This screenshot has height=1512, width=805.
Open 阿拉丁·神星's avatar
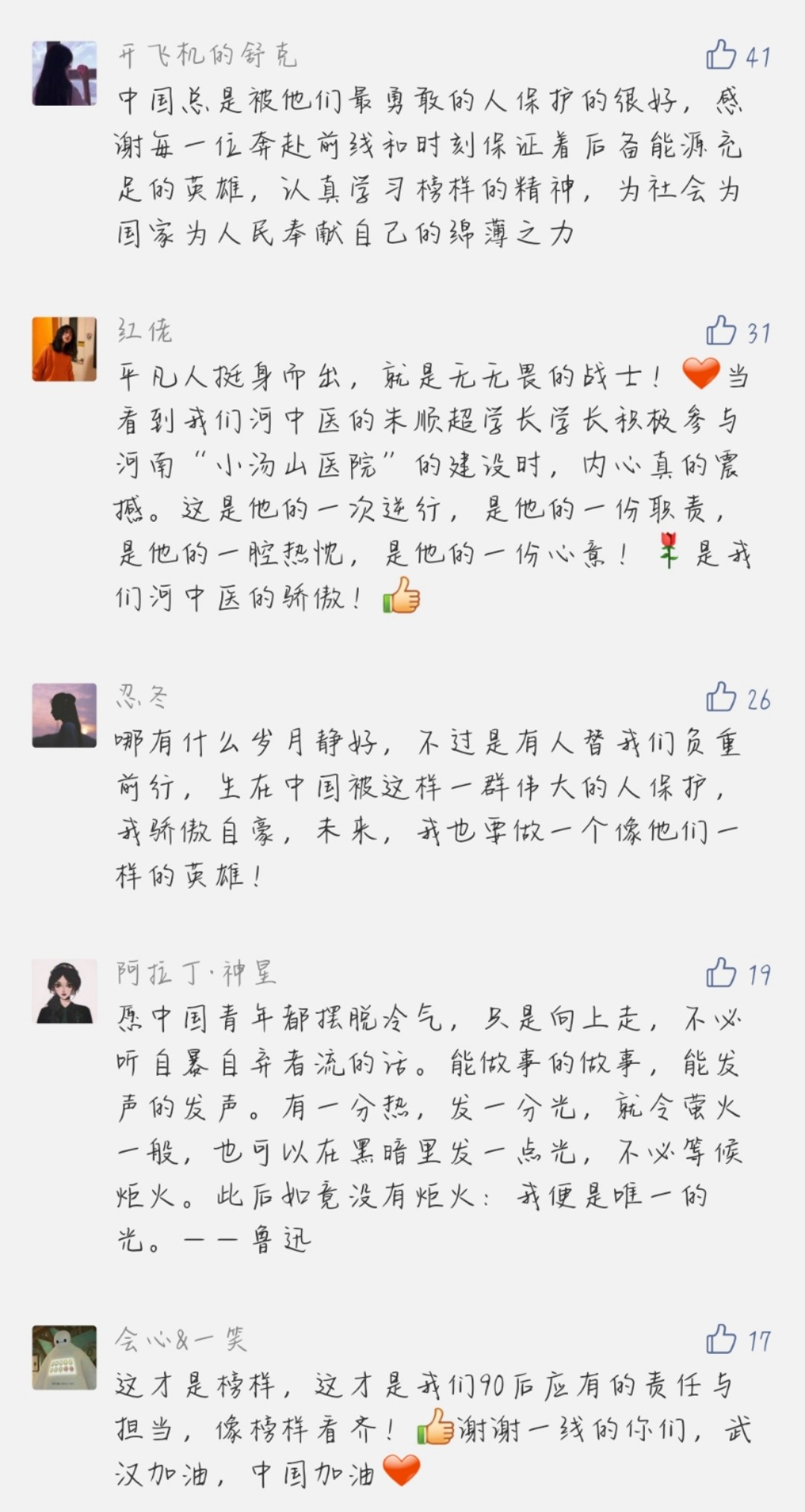pos(64,991)
